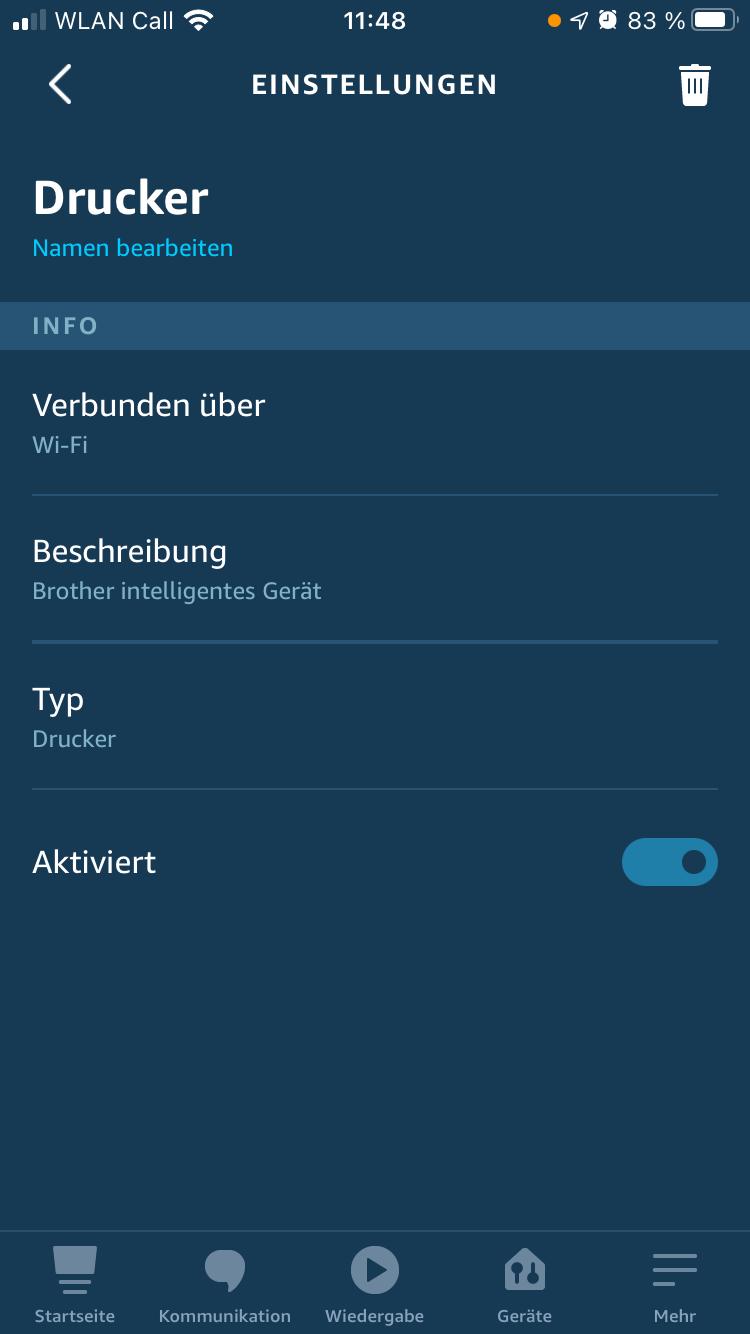
Task: Switch to the Startseite tab
Action: click(x=75, y=1284)
